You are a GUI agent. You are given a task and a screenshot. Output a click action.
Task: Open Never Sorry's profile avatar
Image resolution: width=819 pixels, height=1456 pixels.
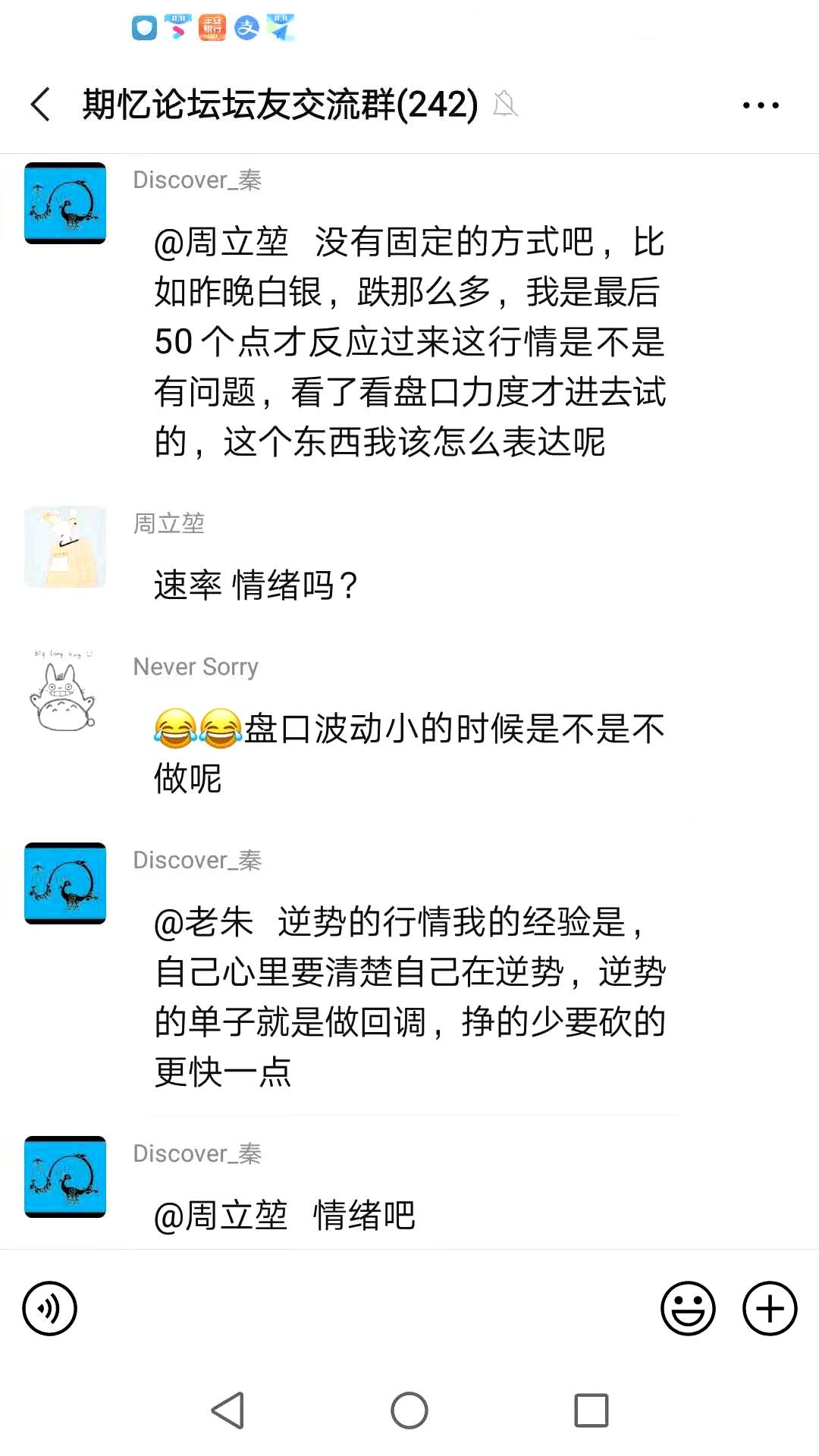pyautogui.click(x=65, y=691)
